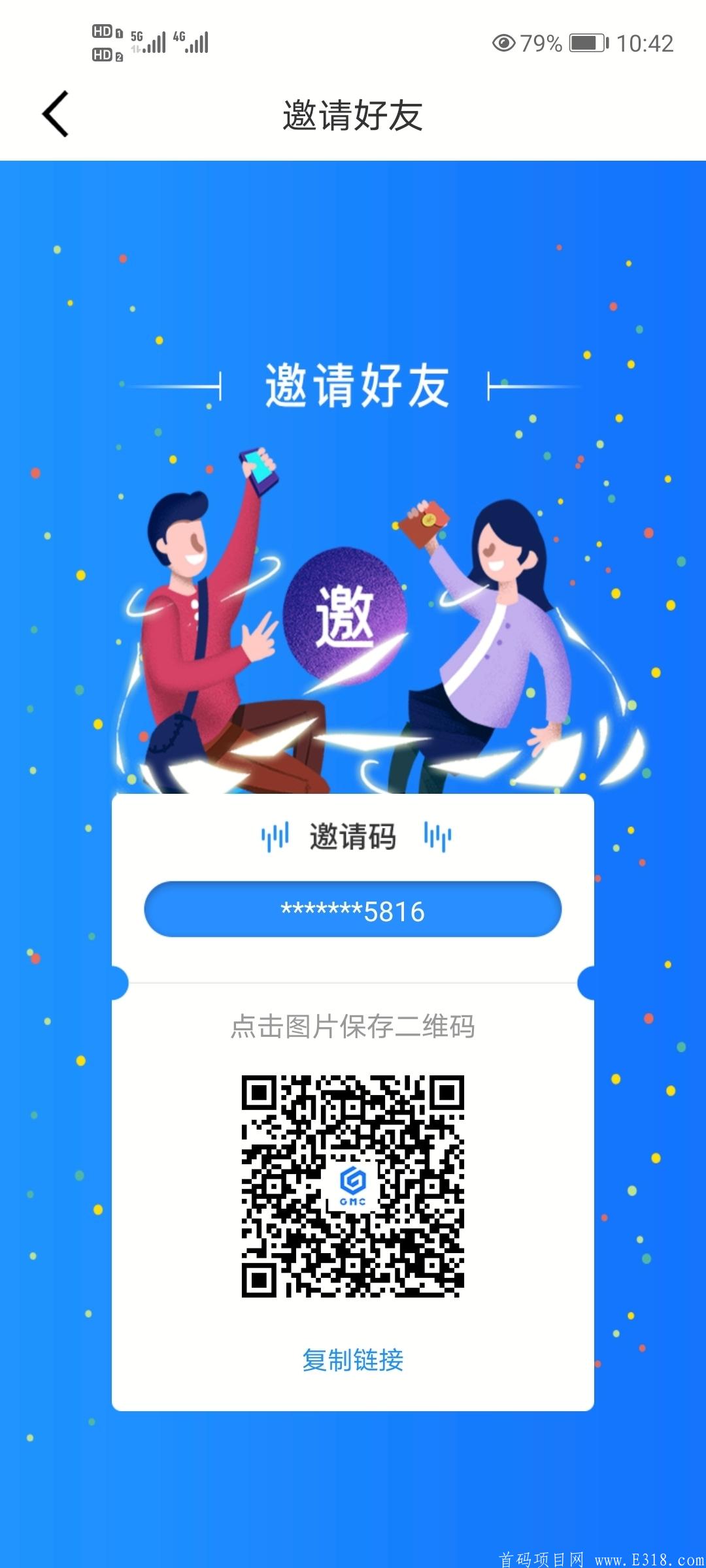Image resolution: width=706 pixels, height=1568 pixels.
Task: Select the 邀请好友 title in the header
Action: (353, 112)
